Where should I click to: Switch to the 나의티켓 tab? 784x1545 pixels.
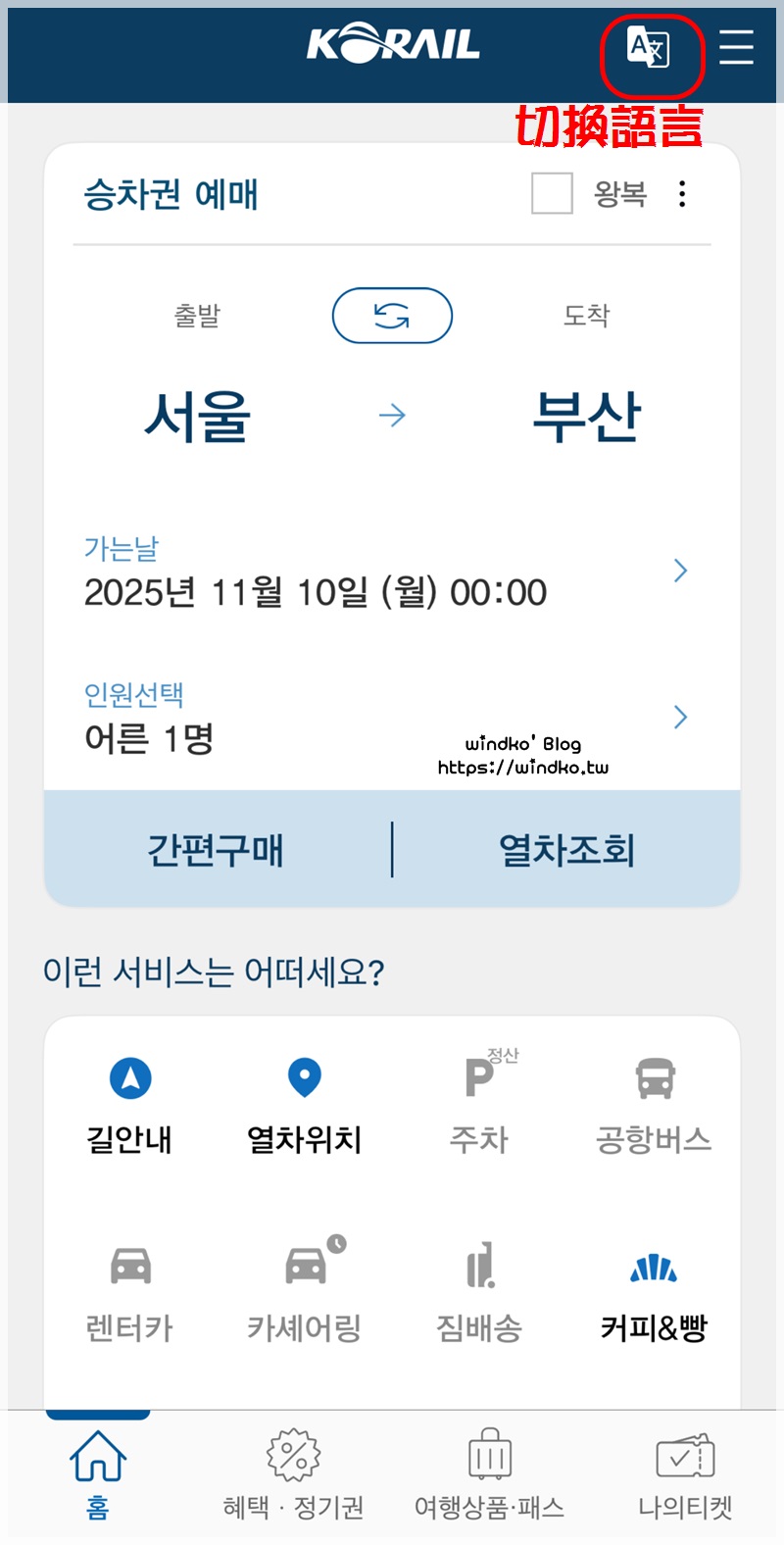[685, 1476]
